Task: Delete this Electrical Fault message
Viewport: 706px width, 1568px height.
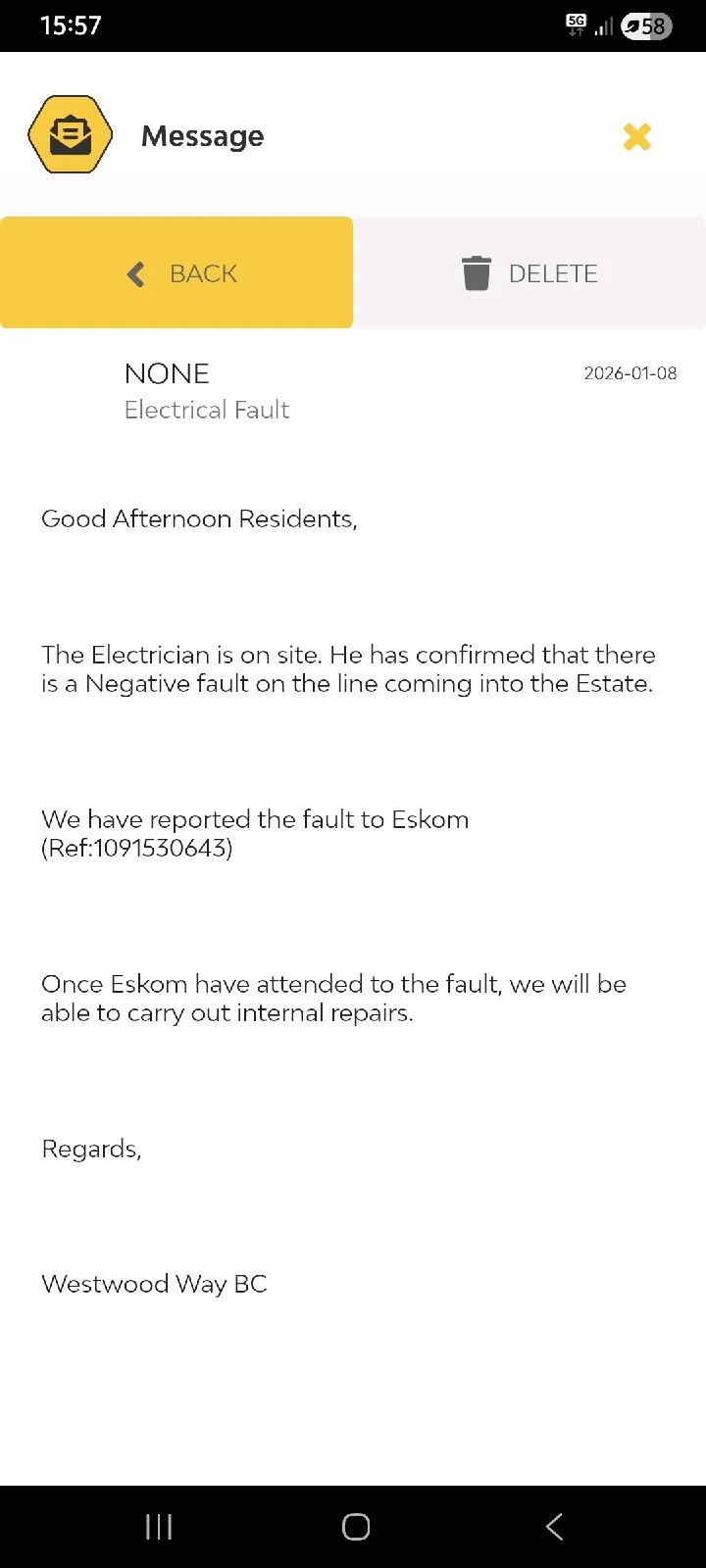Action: point(529,272)
